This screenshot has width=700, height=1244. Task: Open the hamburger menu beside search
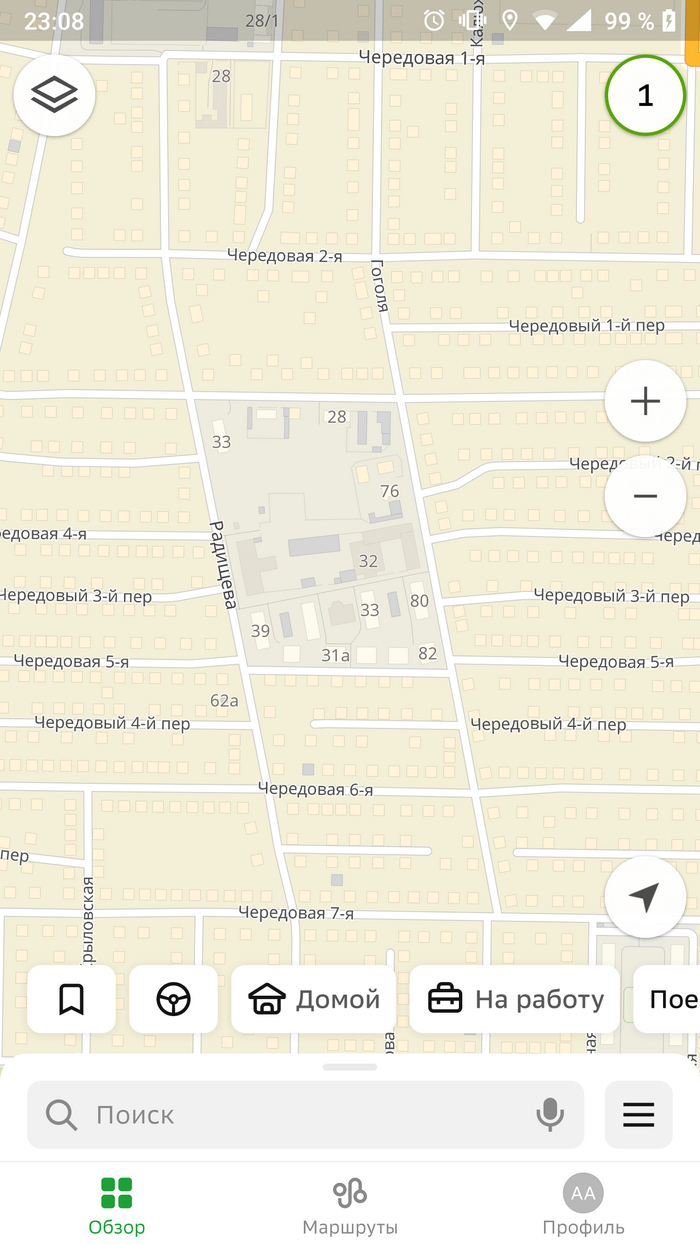(x=639, y=1114)
